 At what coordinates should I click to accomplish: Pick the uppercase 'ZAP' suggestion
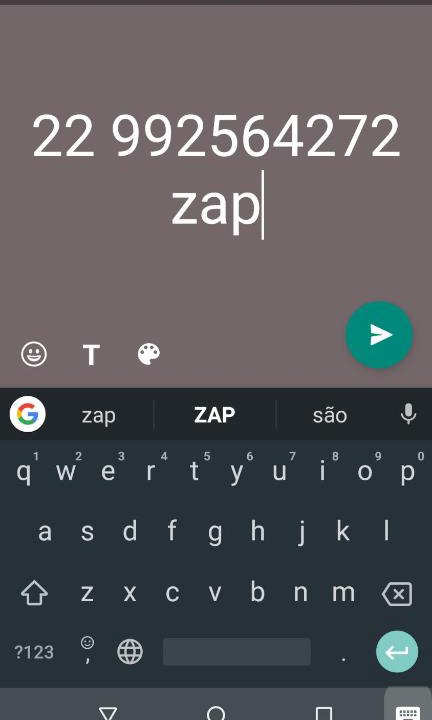click(x=215, y=415)
